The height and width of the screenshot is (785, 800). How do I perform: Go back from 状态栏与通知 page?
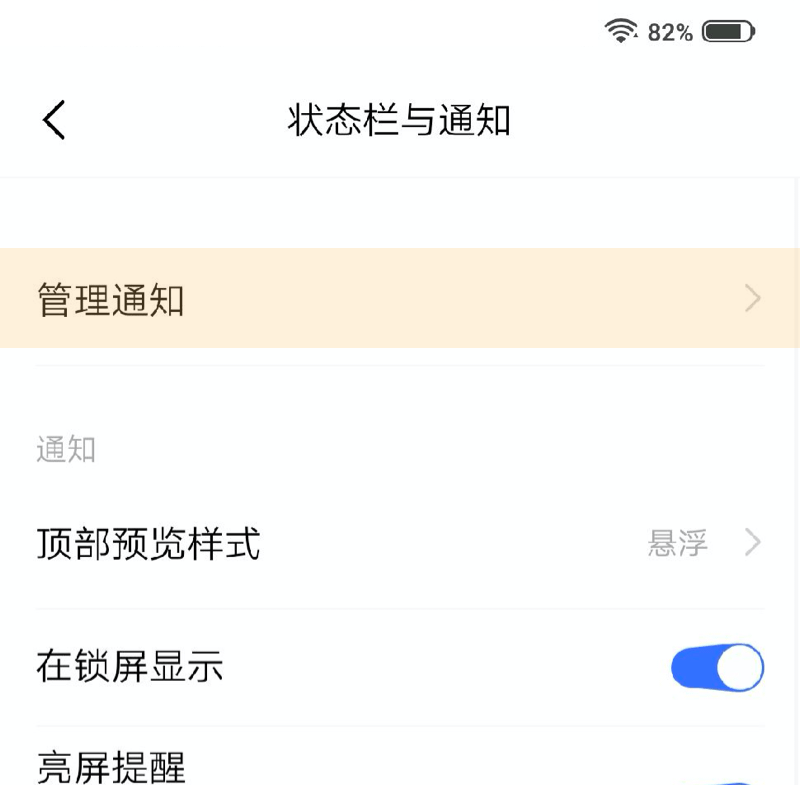pos(54,120)
